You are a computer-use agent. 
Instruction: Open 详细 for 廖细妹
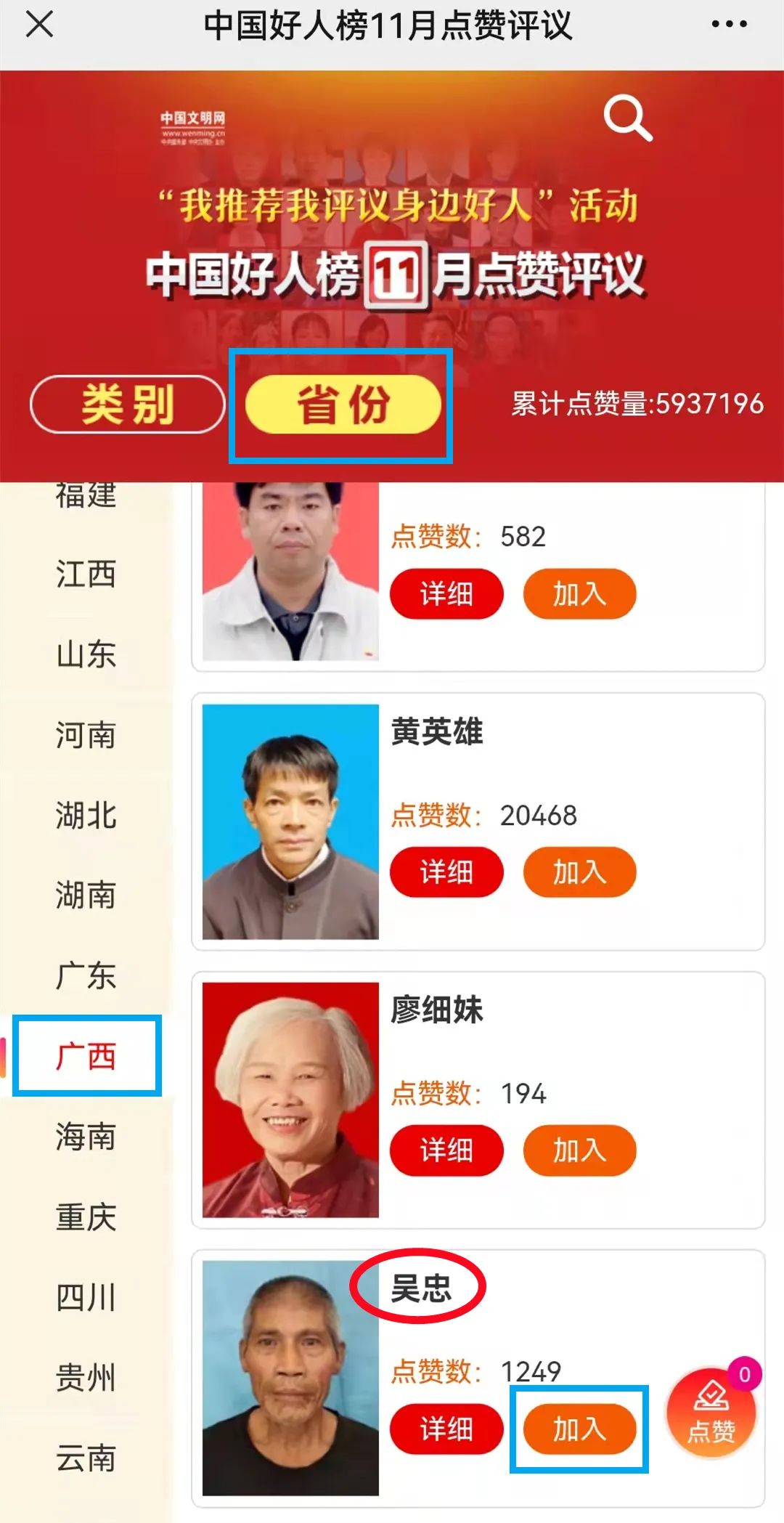446,1150
